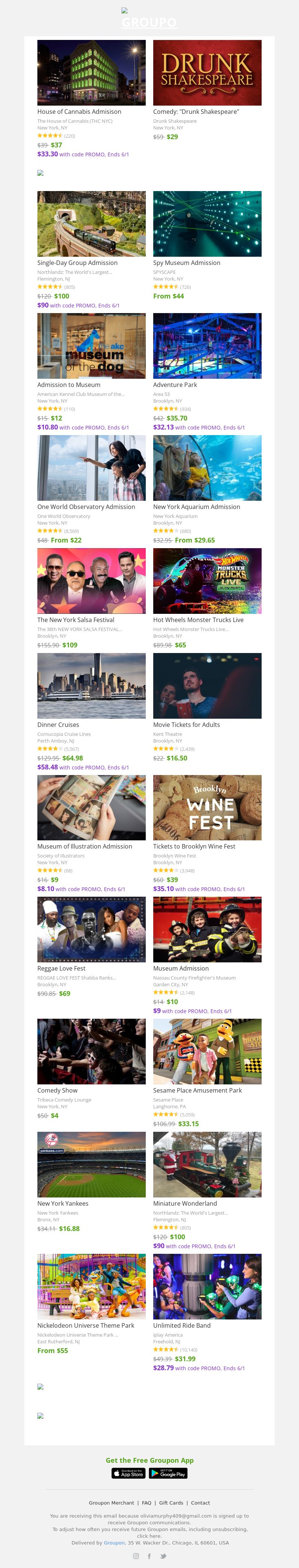The image size is (299, 1568).
Task: Open the Gift Cards link
Action: tap(171, 1503)
